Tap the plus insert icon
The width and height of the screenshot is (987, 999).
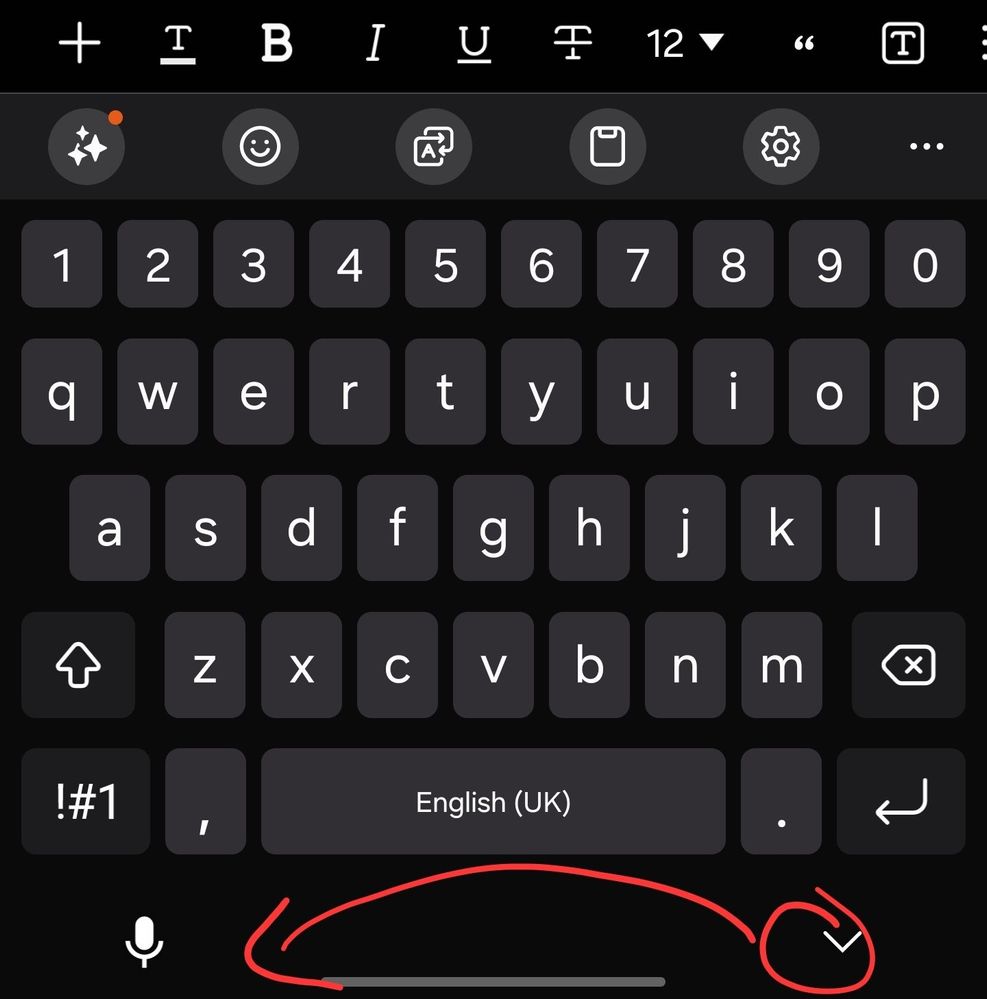[80, 44]
